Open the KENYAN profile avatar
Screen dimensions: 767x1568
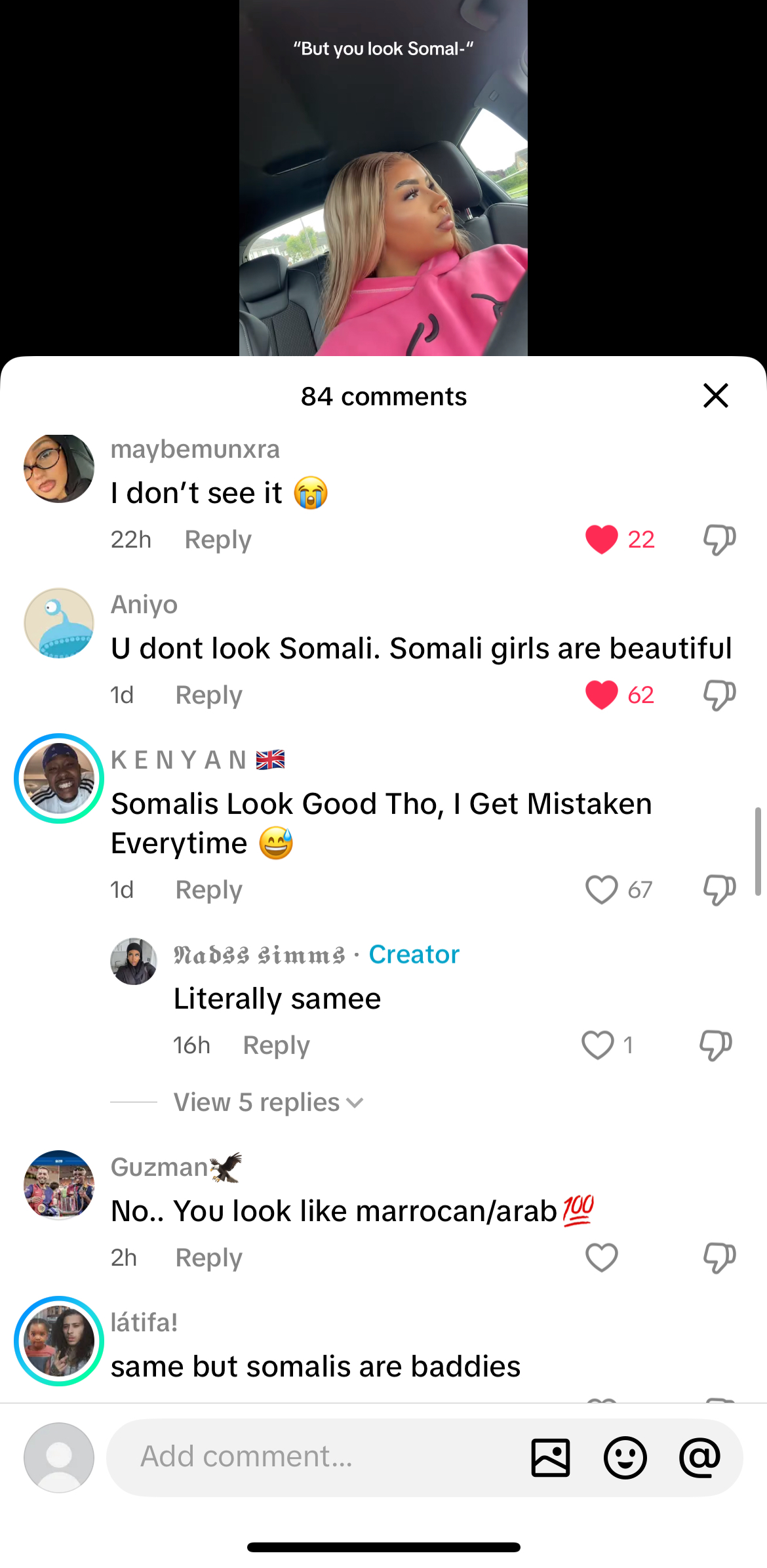point(59,778)
